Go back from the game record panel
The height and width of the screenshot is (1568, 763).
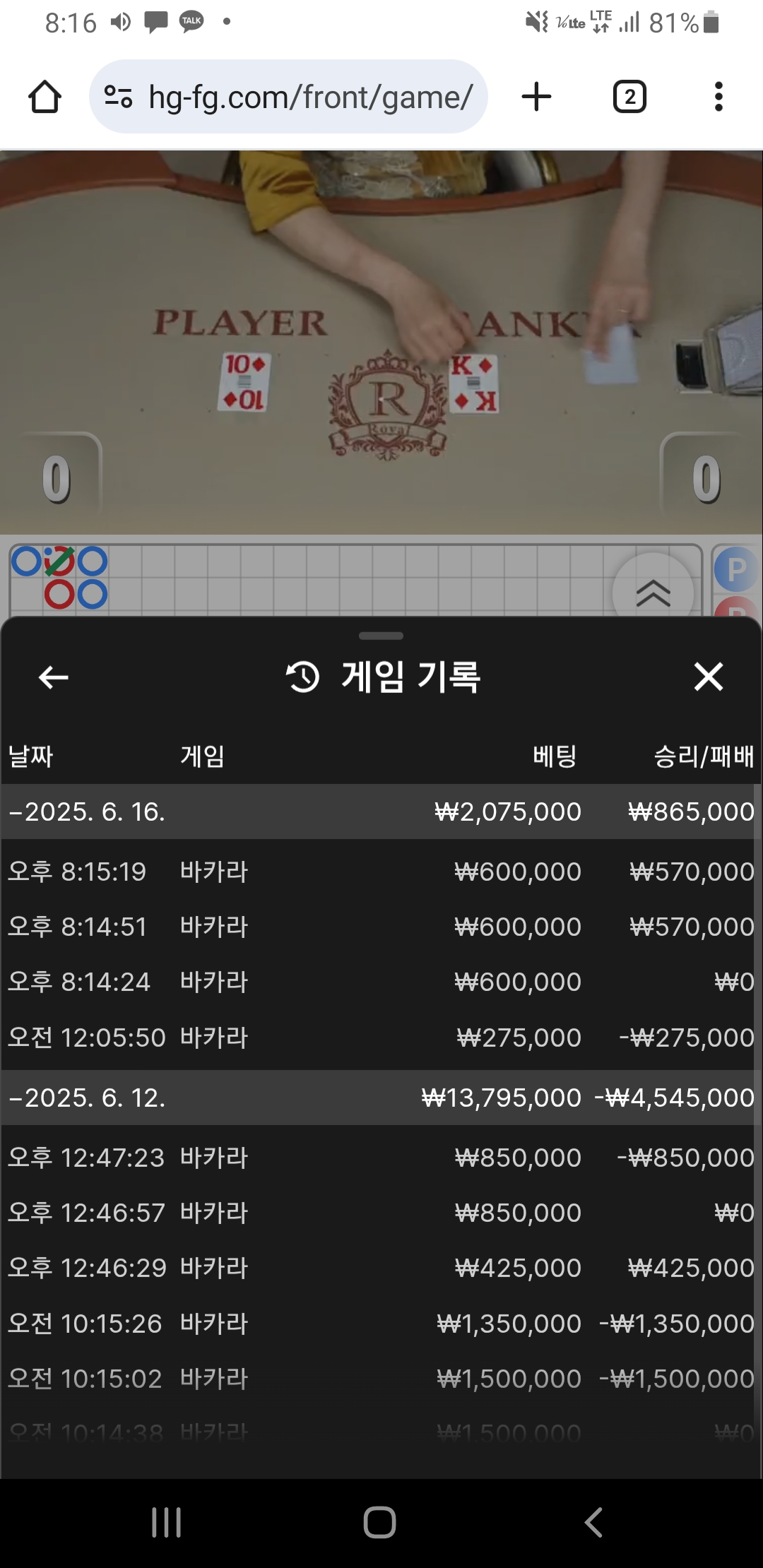(x=53, y=677)
